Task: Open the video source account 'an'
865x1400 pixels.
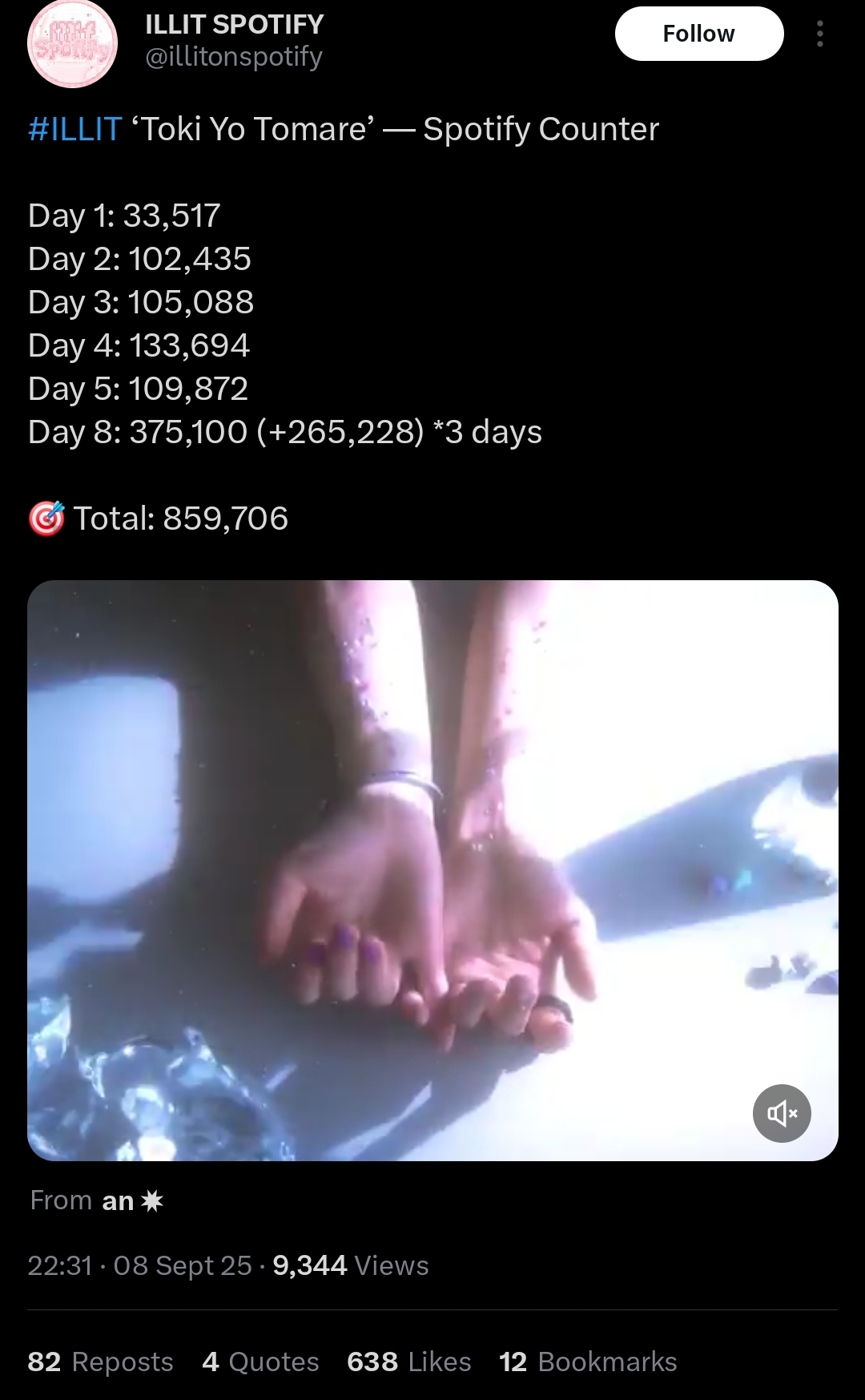Action: [x=133, y=1200]
